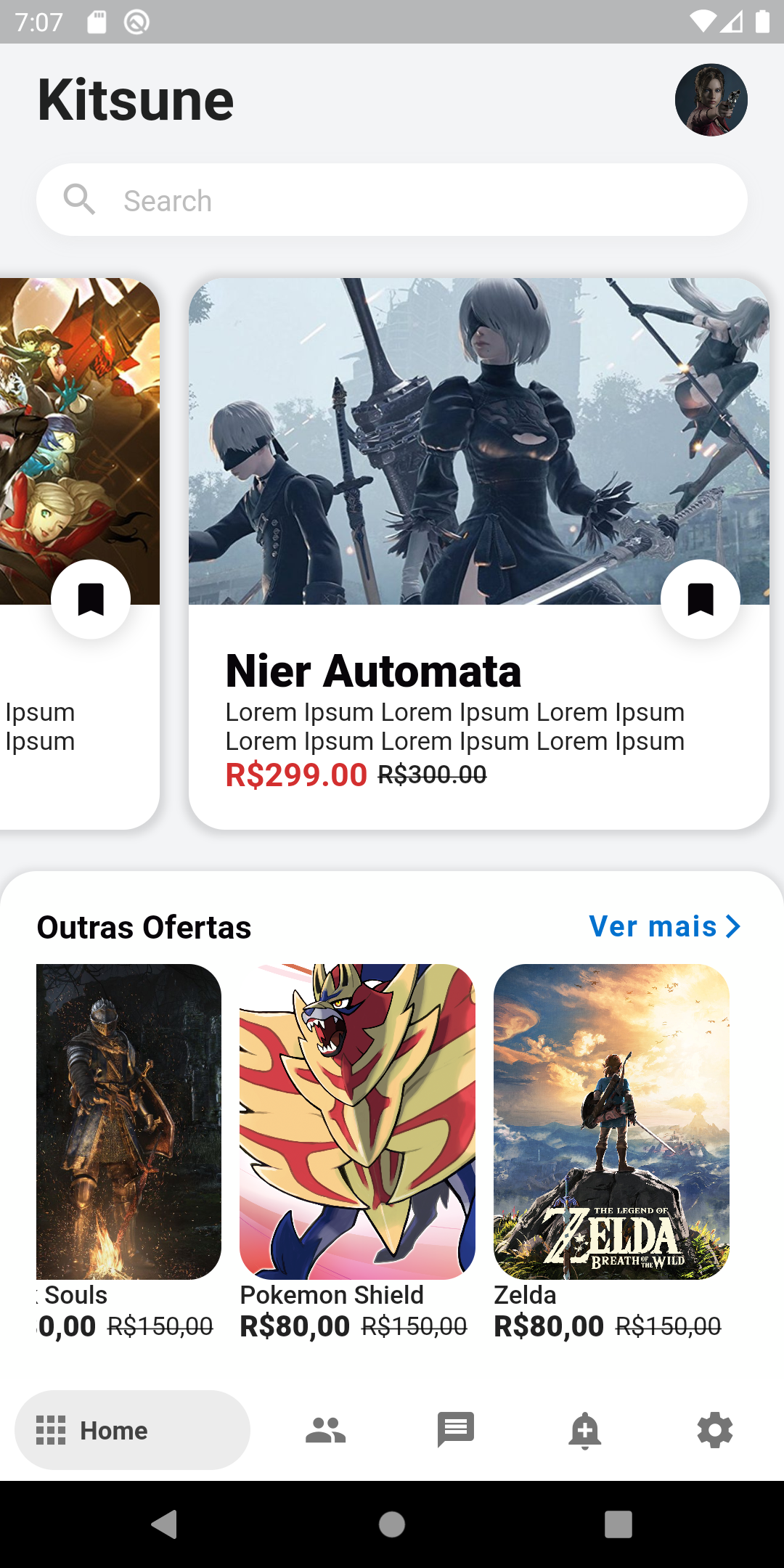Image resolution: width=784 pixels, height=1568 pixels.
Task: Open the settings gear icon
Action: 714,1431
